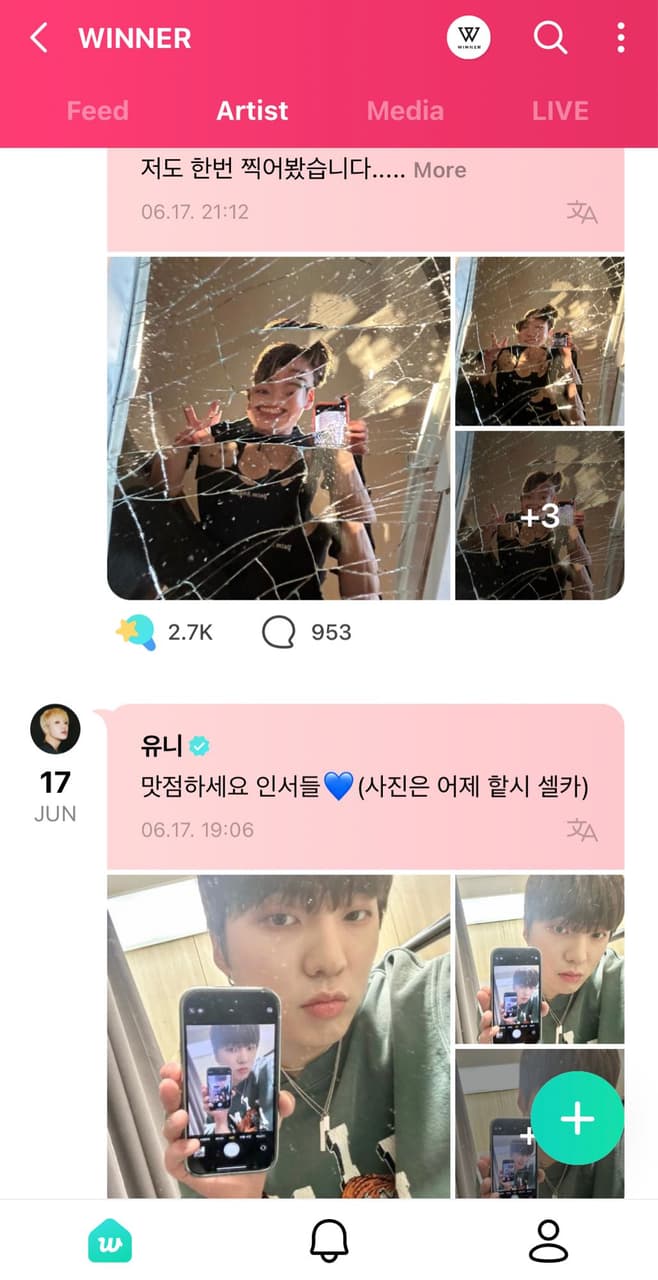658x1280 pixels.
Task: Switch to the Media tab
Action: (x=405, y=110)
